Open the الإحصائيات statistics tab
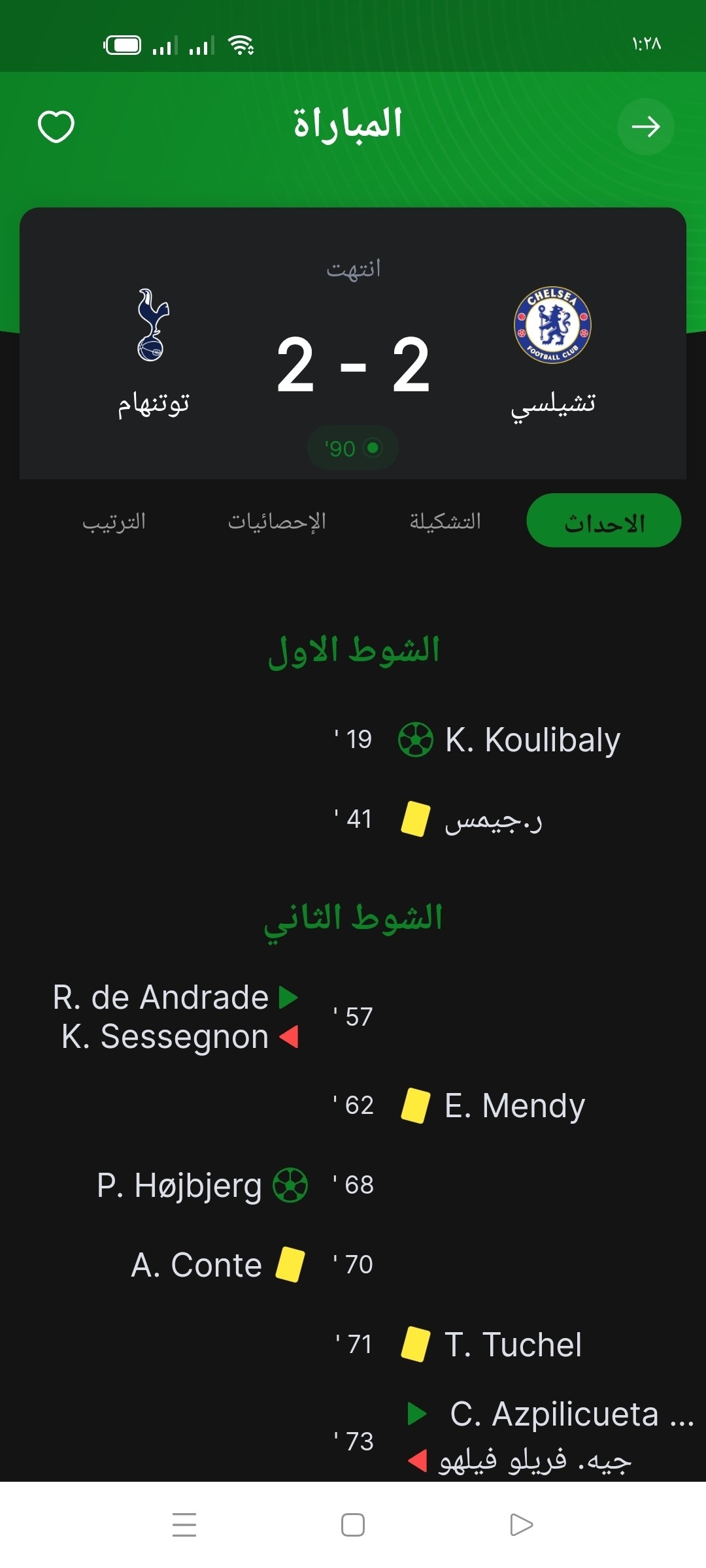 click(277, 521)
